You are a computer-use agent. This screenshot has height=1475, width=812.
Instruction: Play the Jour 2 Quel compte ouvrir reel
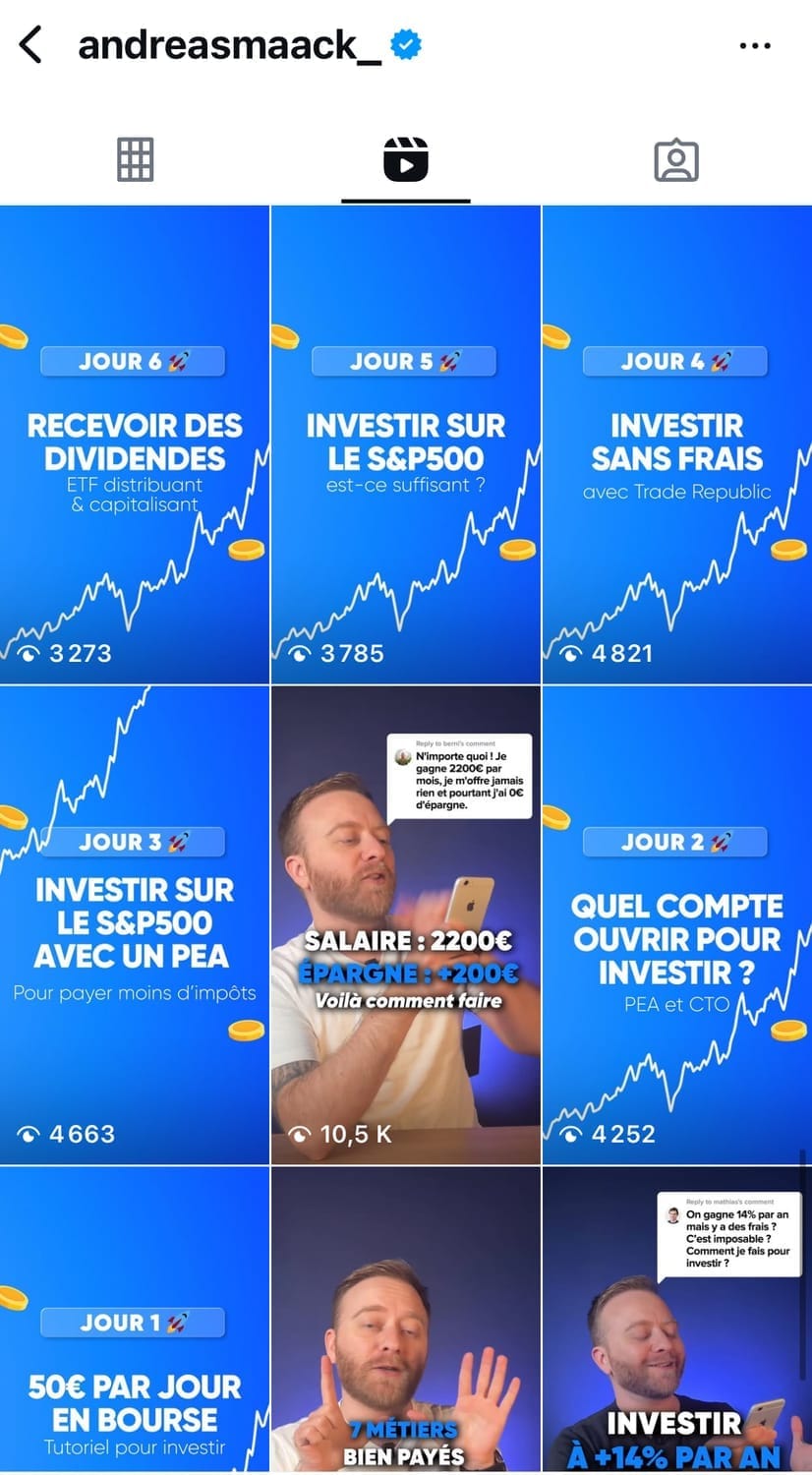[x=677, y=925]
